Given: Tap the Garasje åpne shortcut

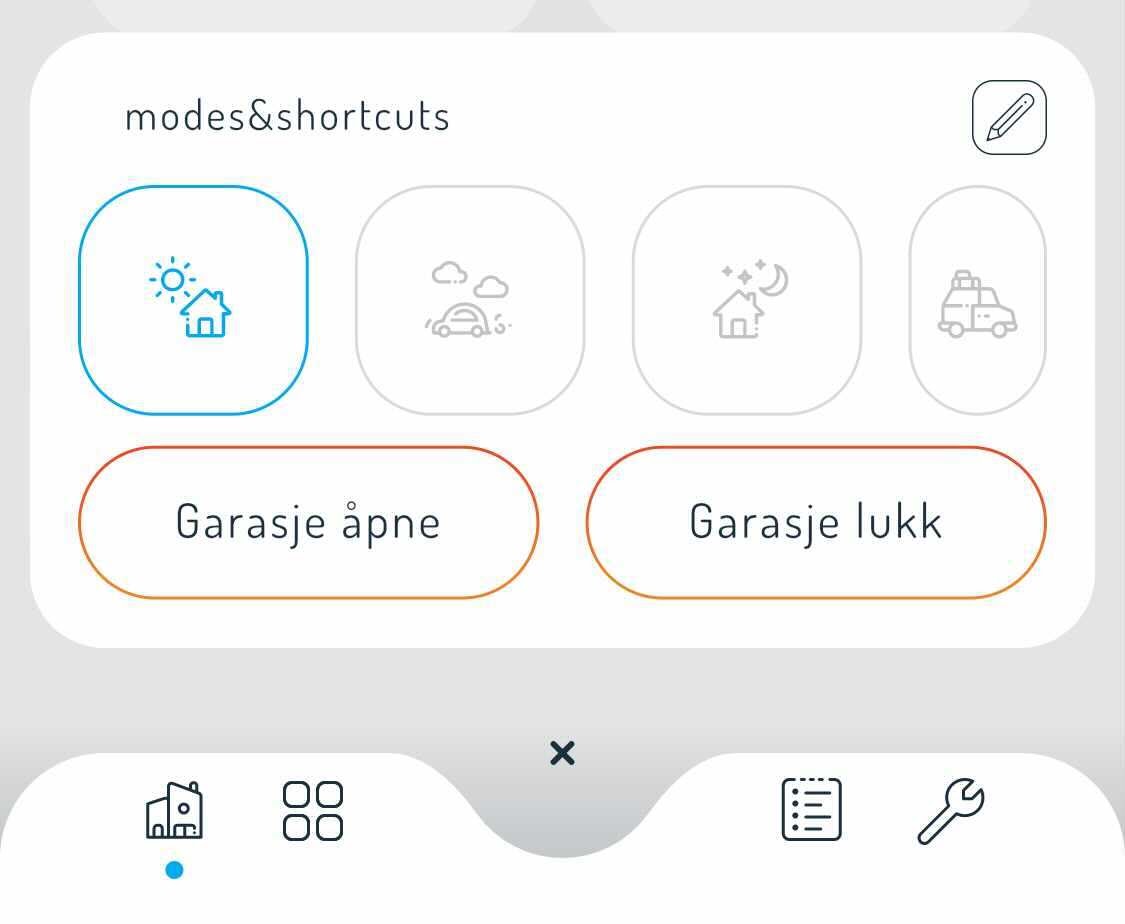Looking at the screenshot, I should pos(308,522).
